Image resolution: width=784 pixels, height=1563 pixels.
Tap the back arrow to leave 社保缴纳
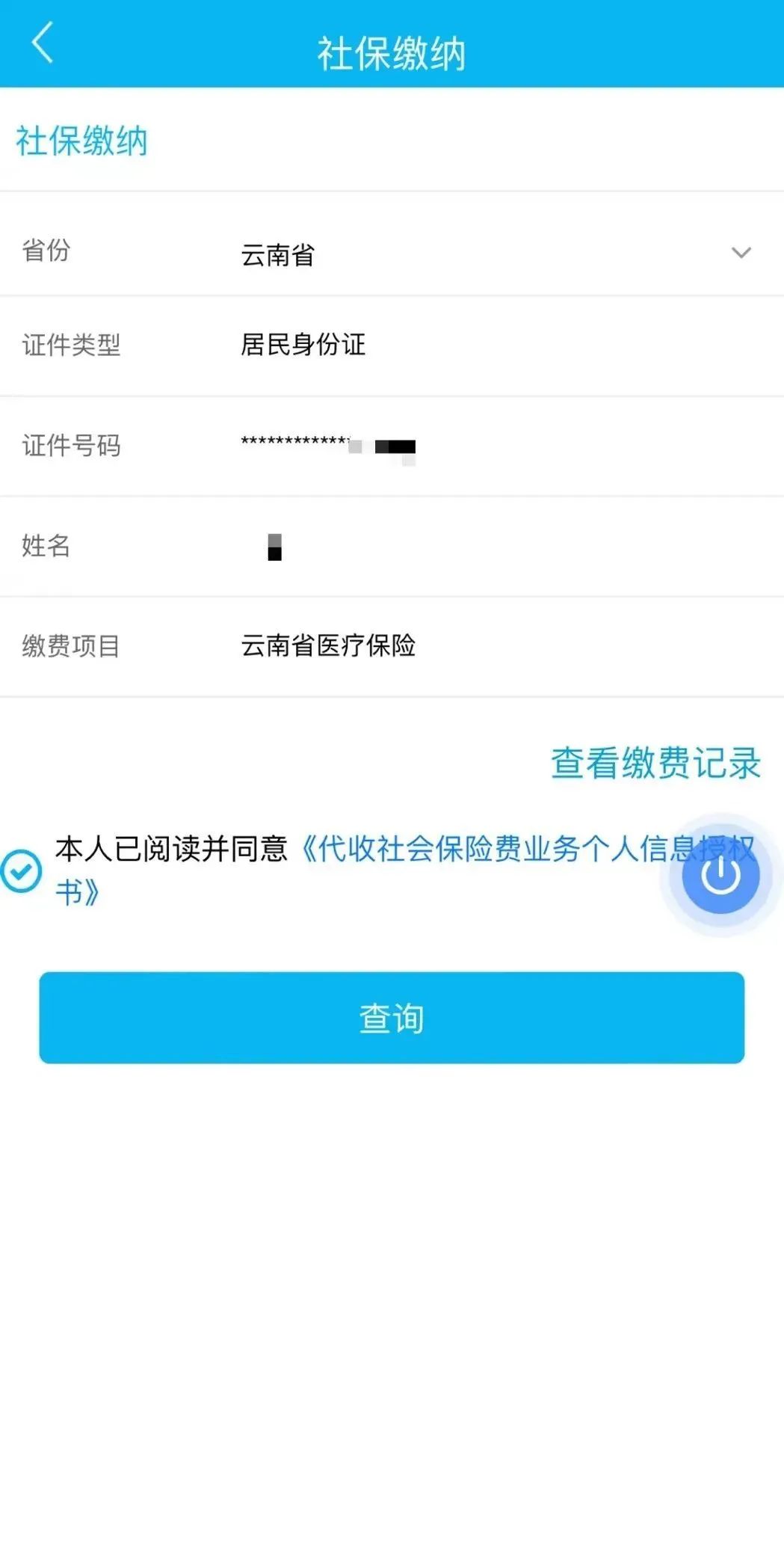click(x=43, y=43)
